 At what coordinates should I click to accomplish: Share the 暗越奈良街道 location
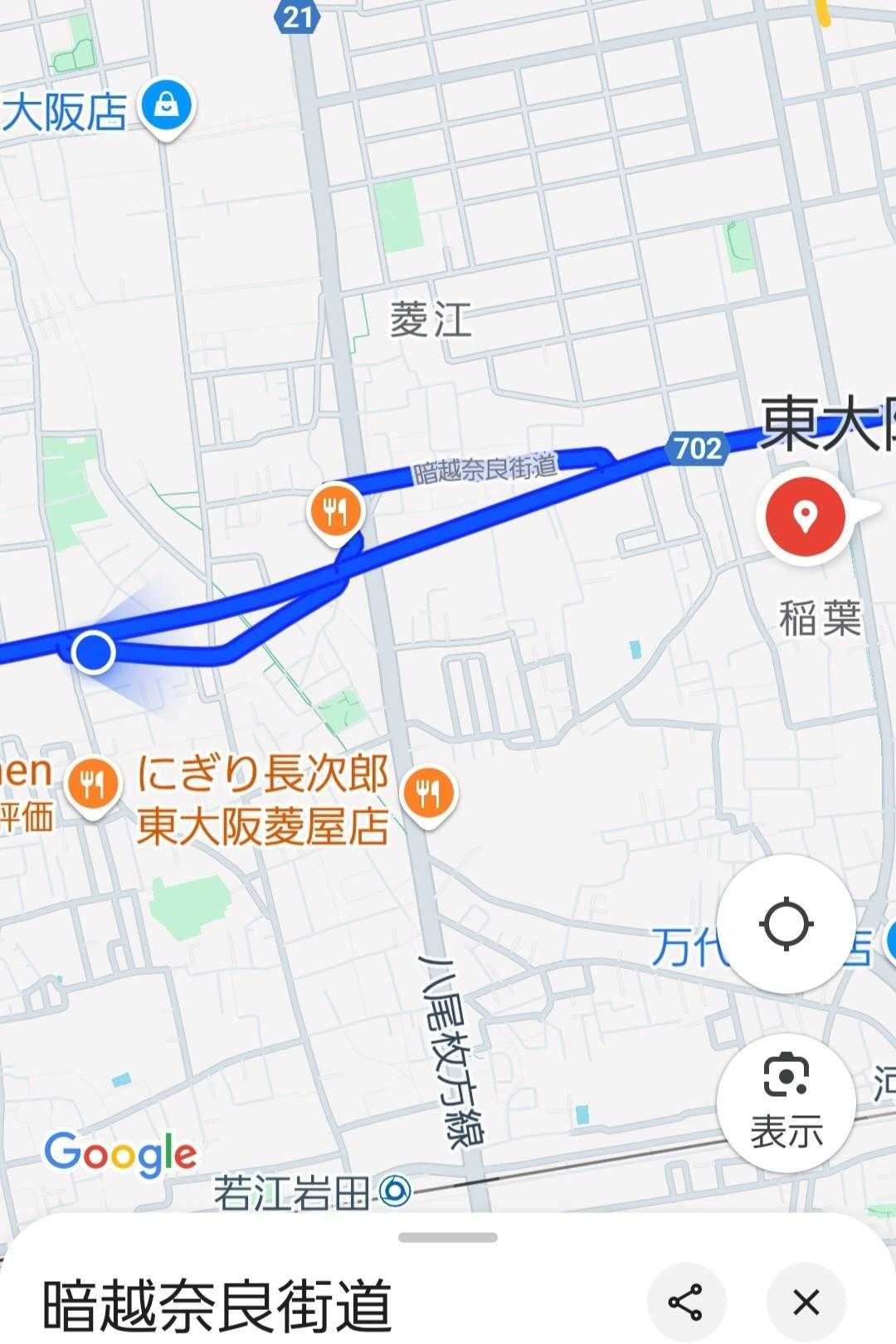[x=685, y=1302]
